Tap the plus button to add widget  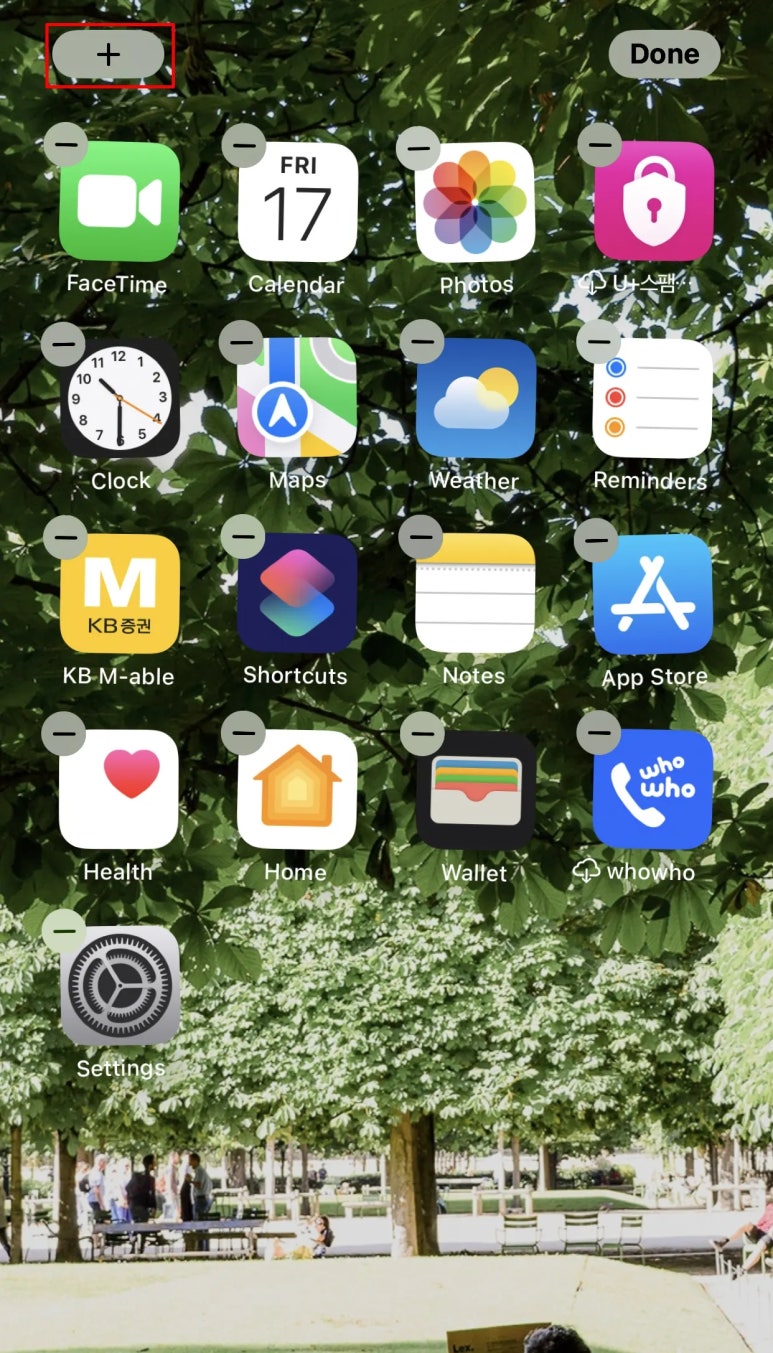click(108, 55)
